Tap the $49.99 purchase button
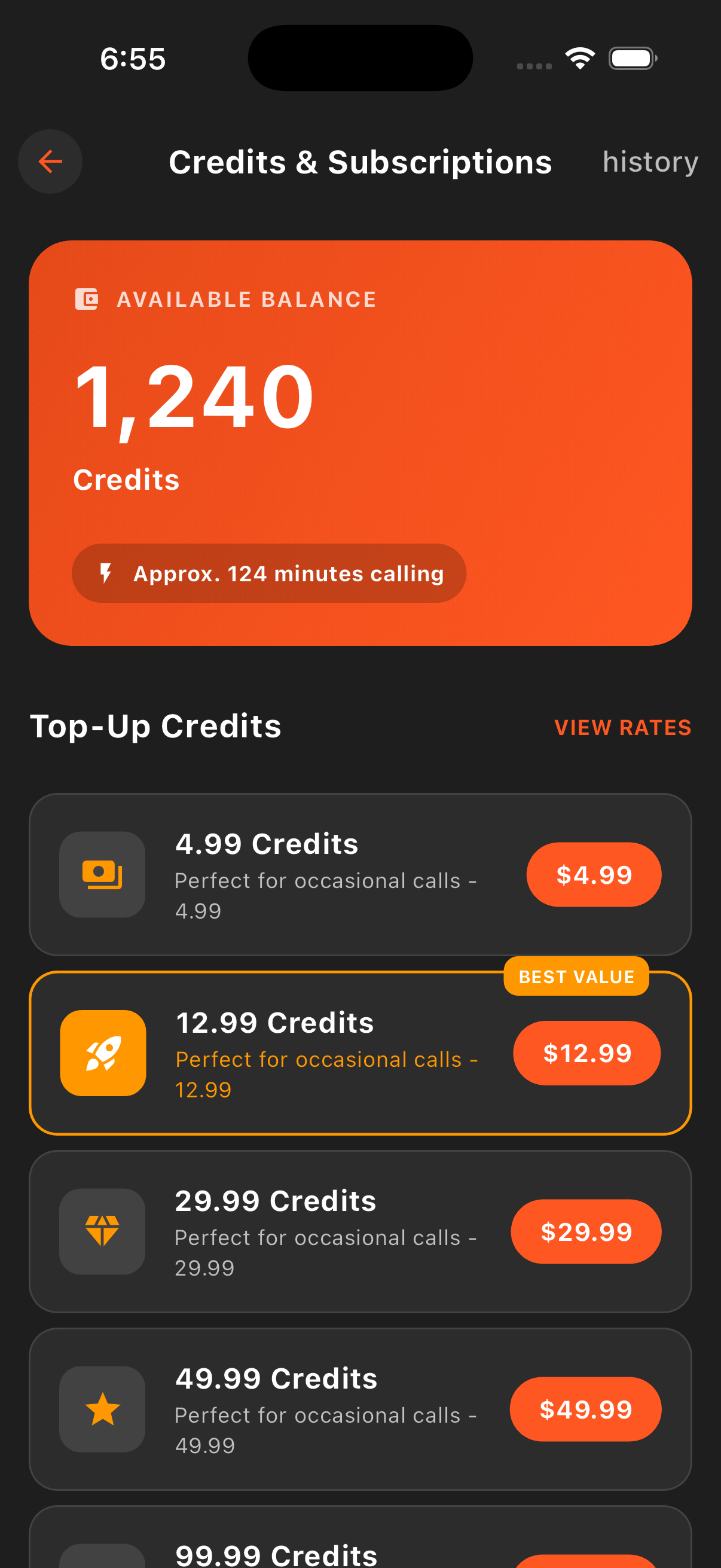The width and height of the screenshot is (721, 1568). pyautogui.click(x=586, y=1409)
